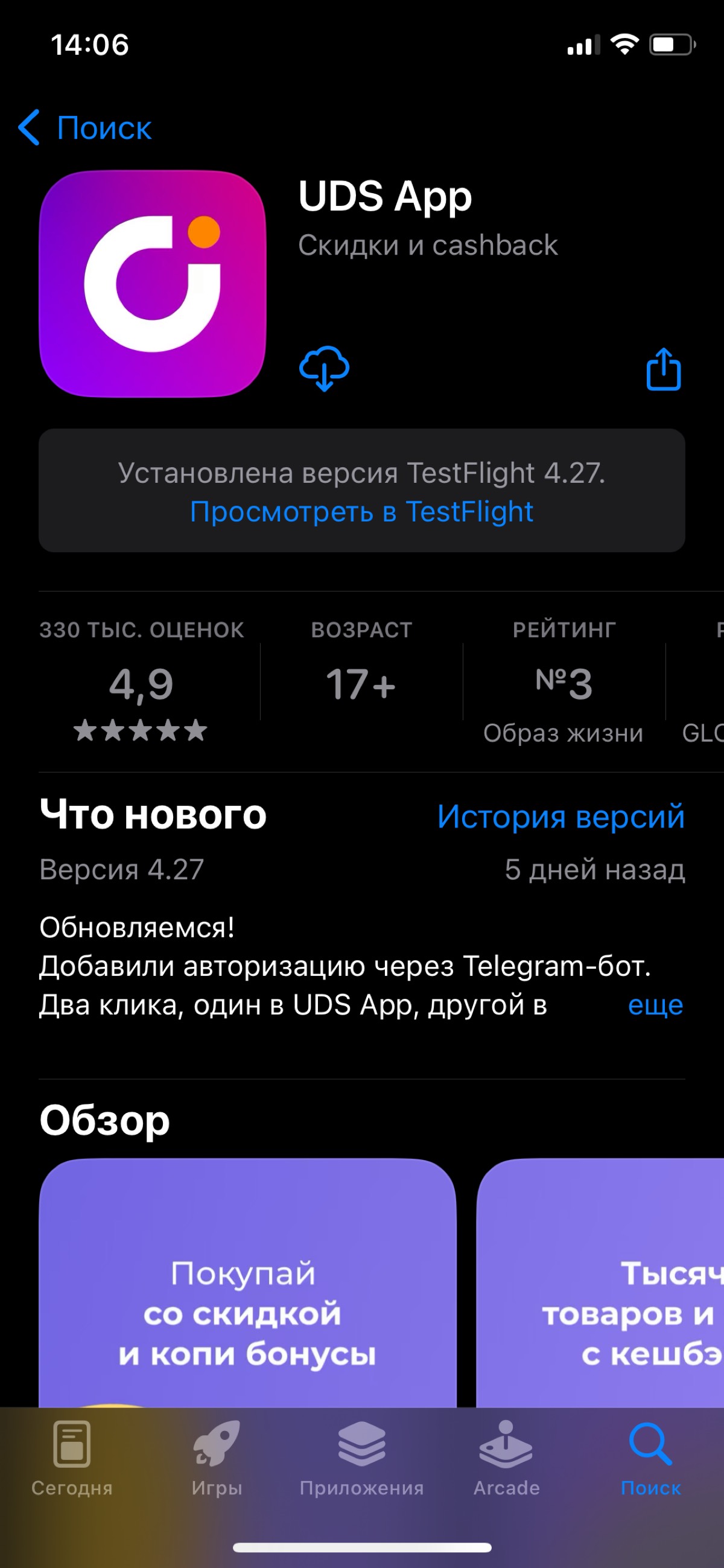Open Просмотреть в TestFlight
This screenshot has width=724, height=1568.
coord(361,512)
